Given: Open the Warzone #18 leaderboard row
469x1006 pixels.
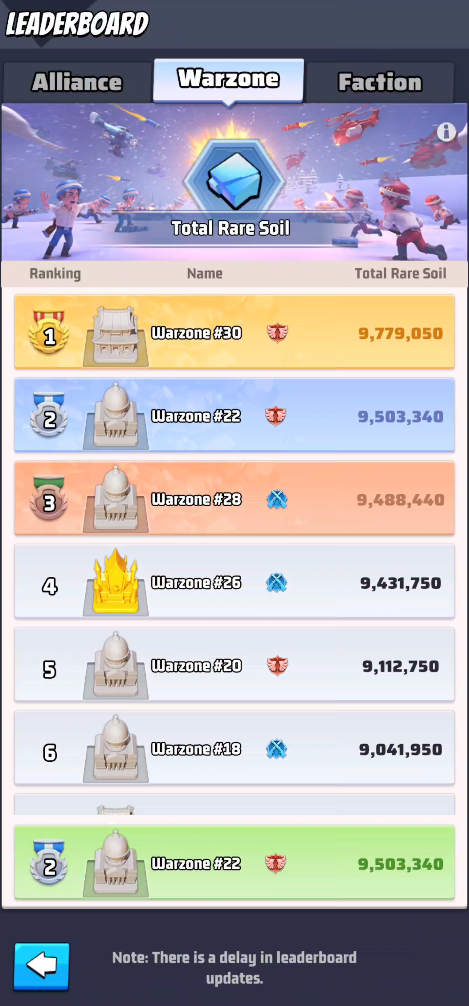Looking at the screenshot, I should pyautogui.click(x=234, y=747).
